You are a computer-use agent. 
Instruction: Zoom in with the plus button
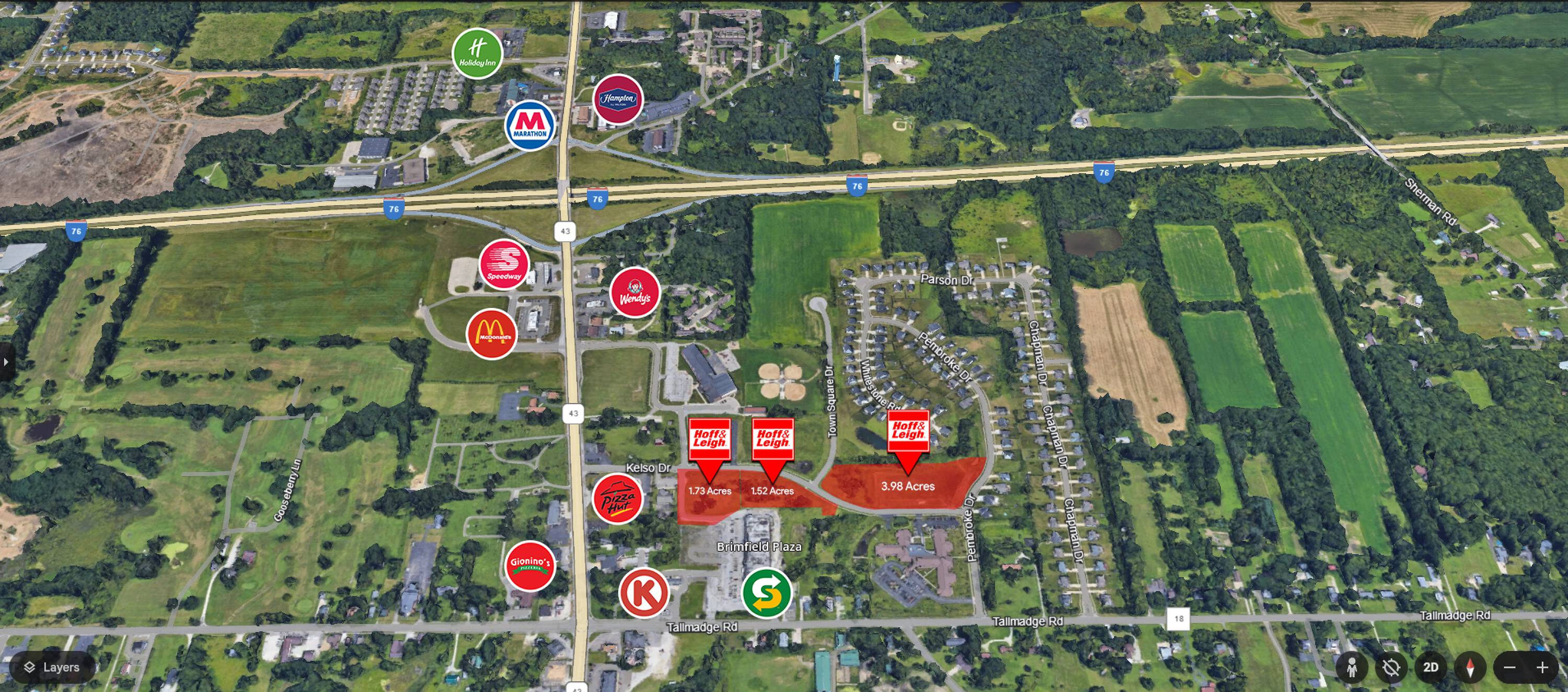coord(1542,667)
